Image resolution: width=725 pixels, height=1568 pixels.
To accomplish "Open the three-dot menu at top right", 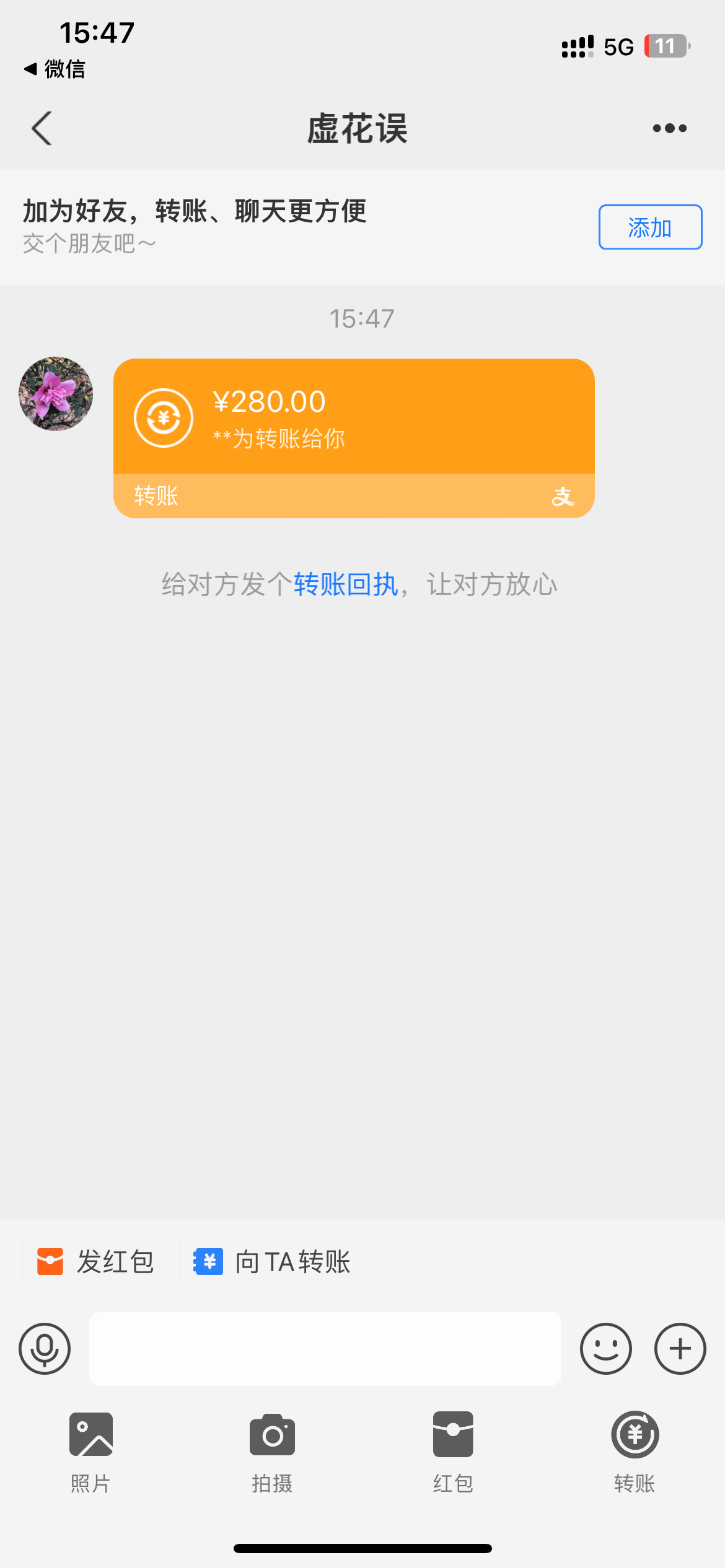I will (x=669, y=128).
